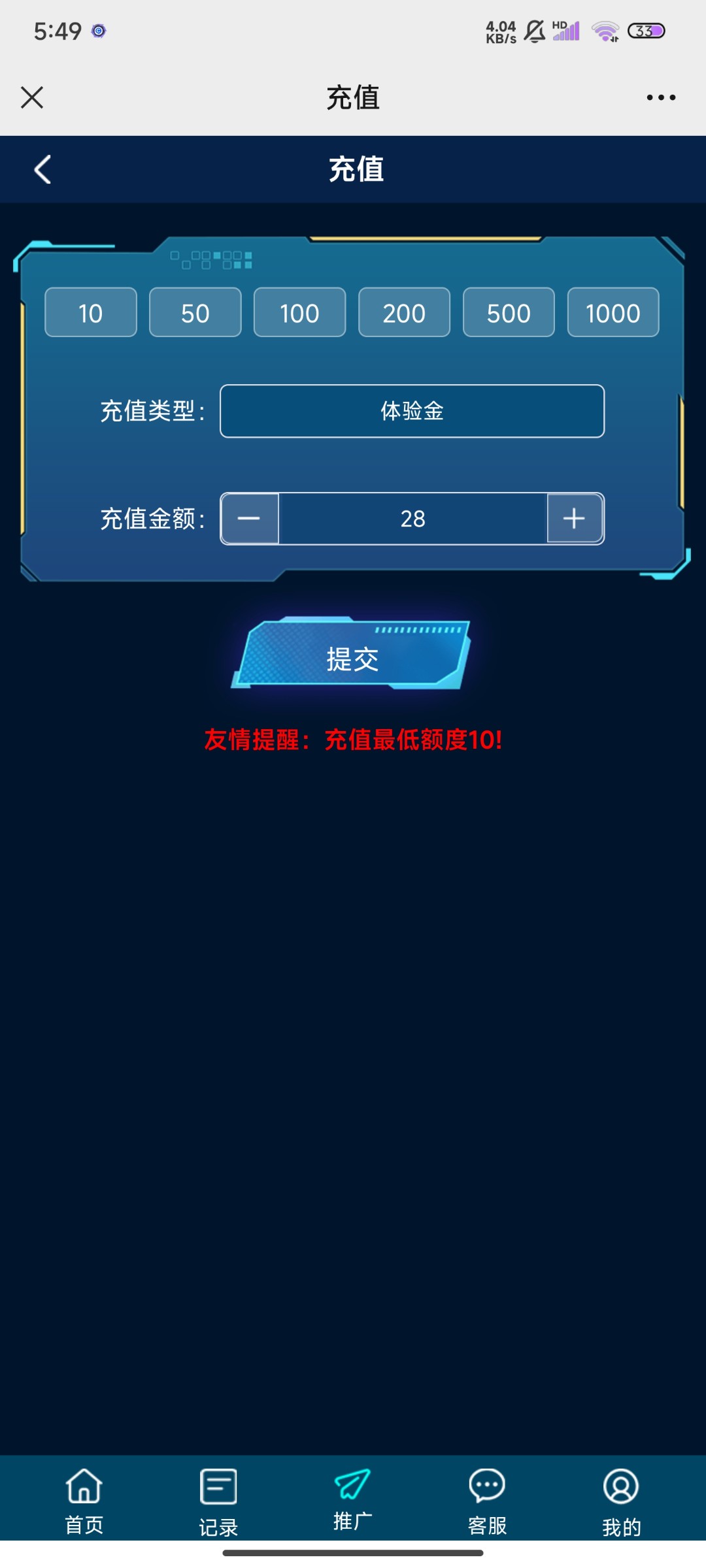This screenshot has width=706, height=1568.
Task: Increase the recharge amount with plus
Action: coord(575,519)
